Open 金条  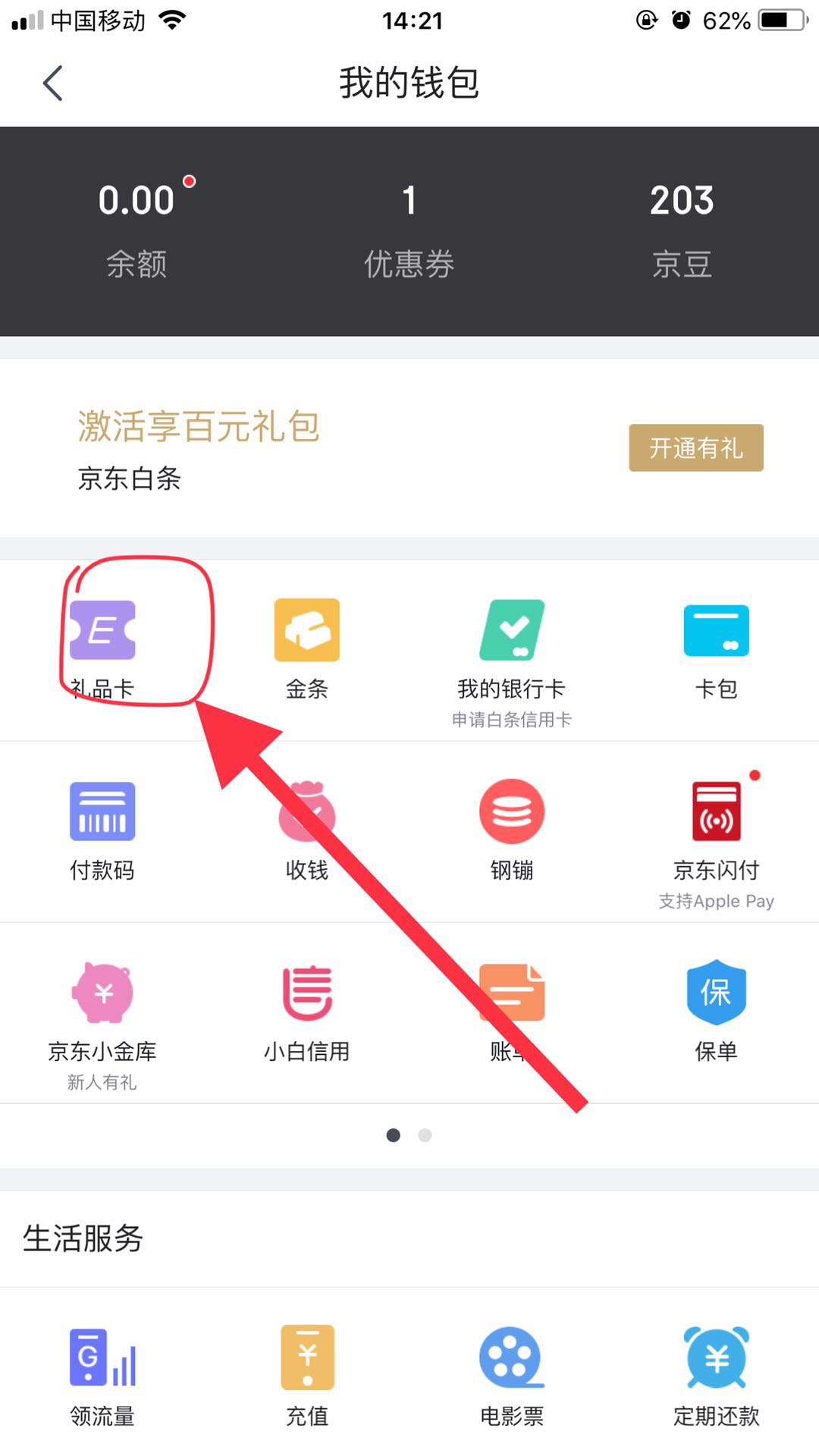point(306,645)
